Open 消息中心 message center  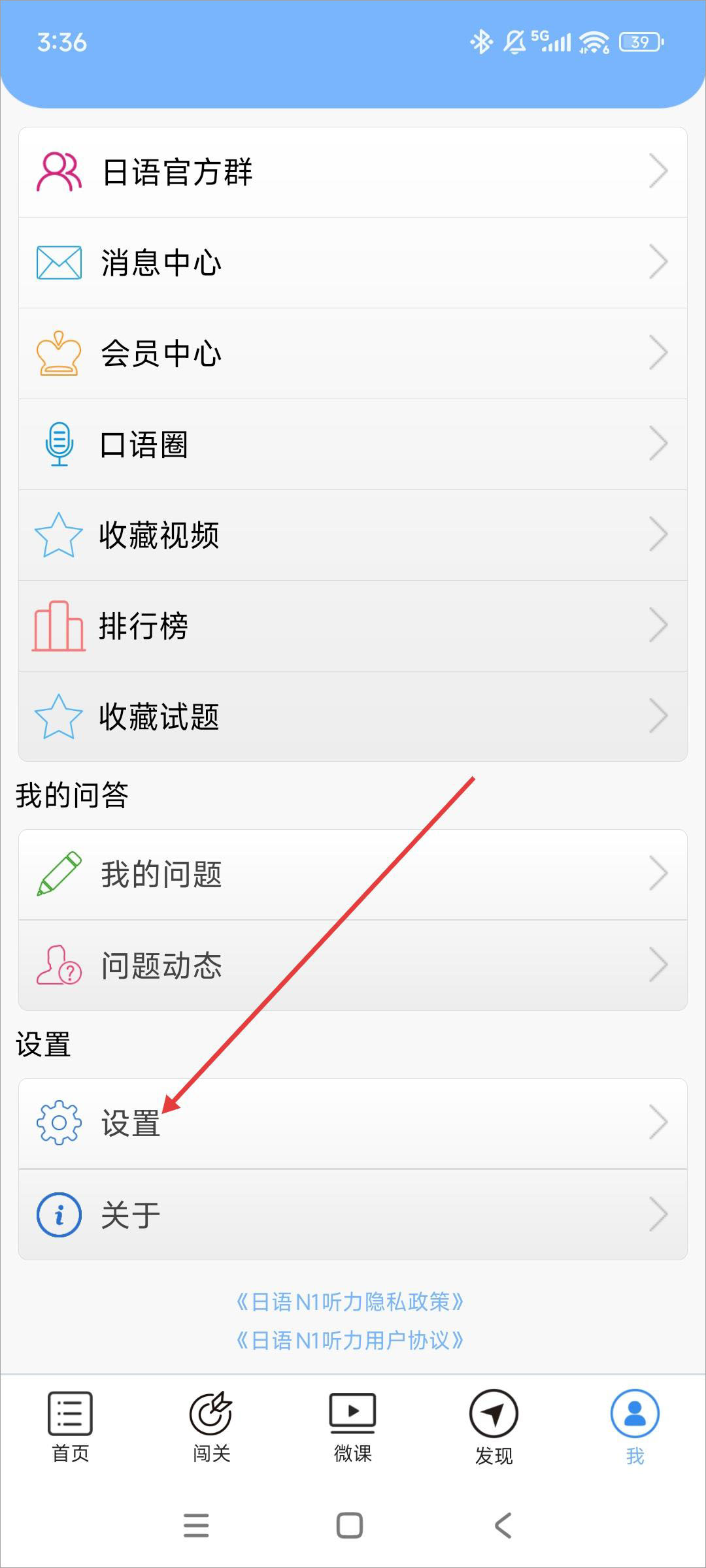(353, 263)
